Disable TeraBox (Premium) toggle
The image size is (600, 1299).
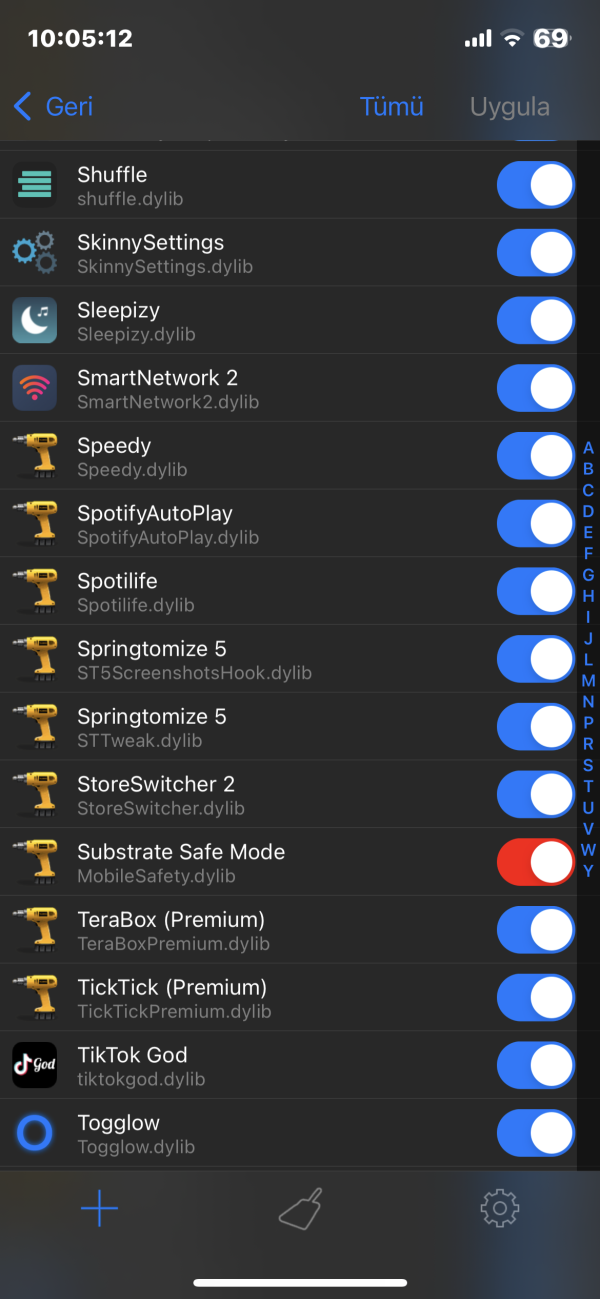(x=535, y=930)
